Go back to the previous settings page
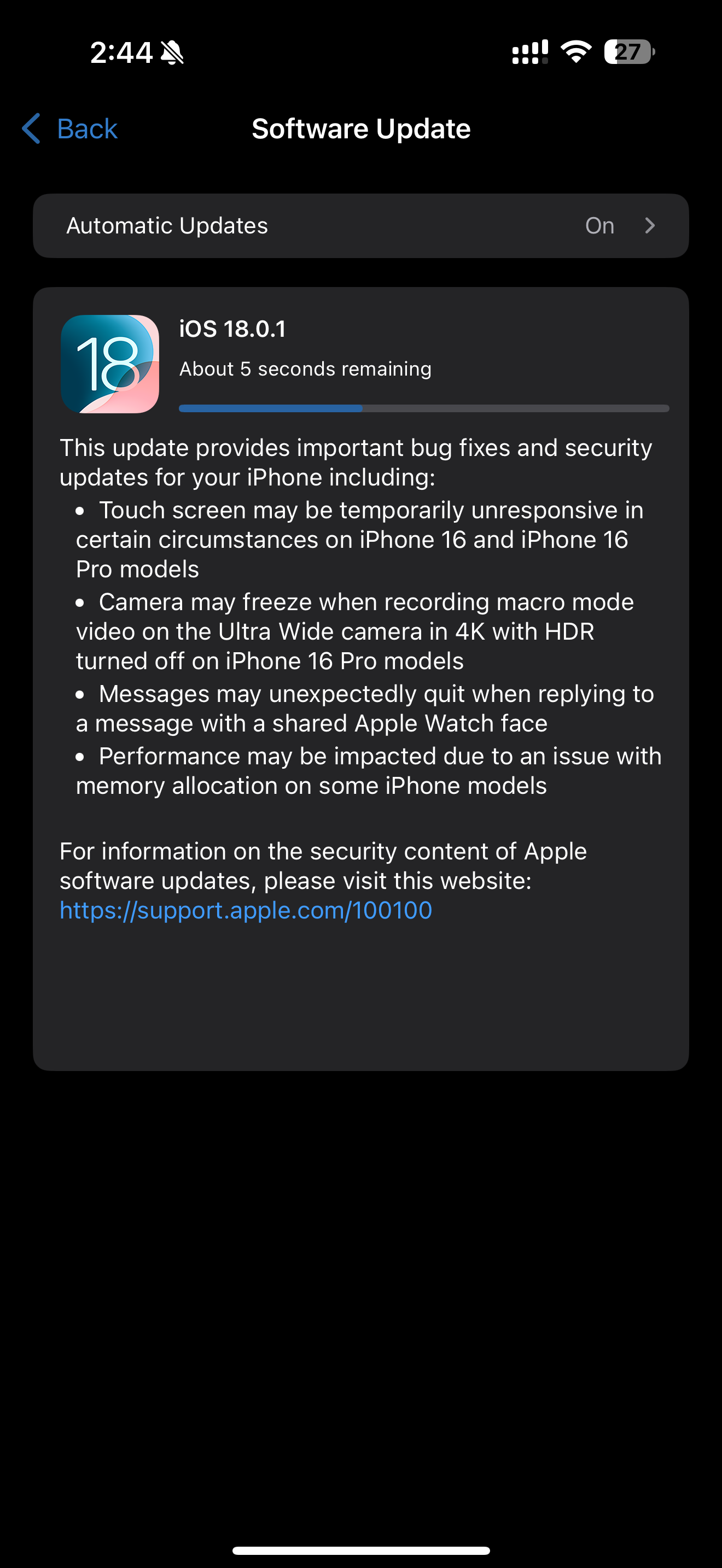This screenshot has height=1568, width=722. (x=69, y=128)
